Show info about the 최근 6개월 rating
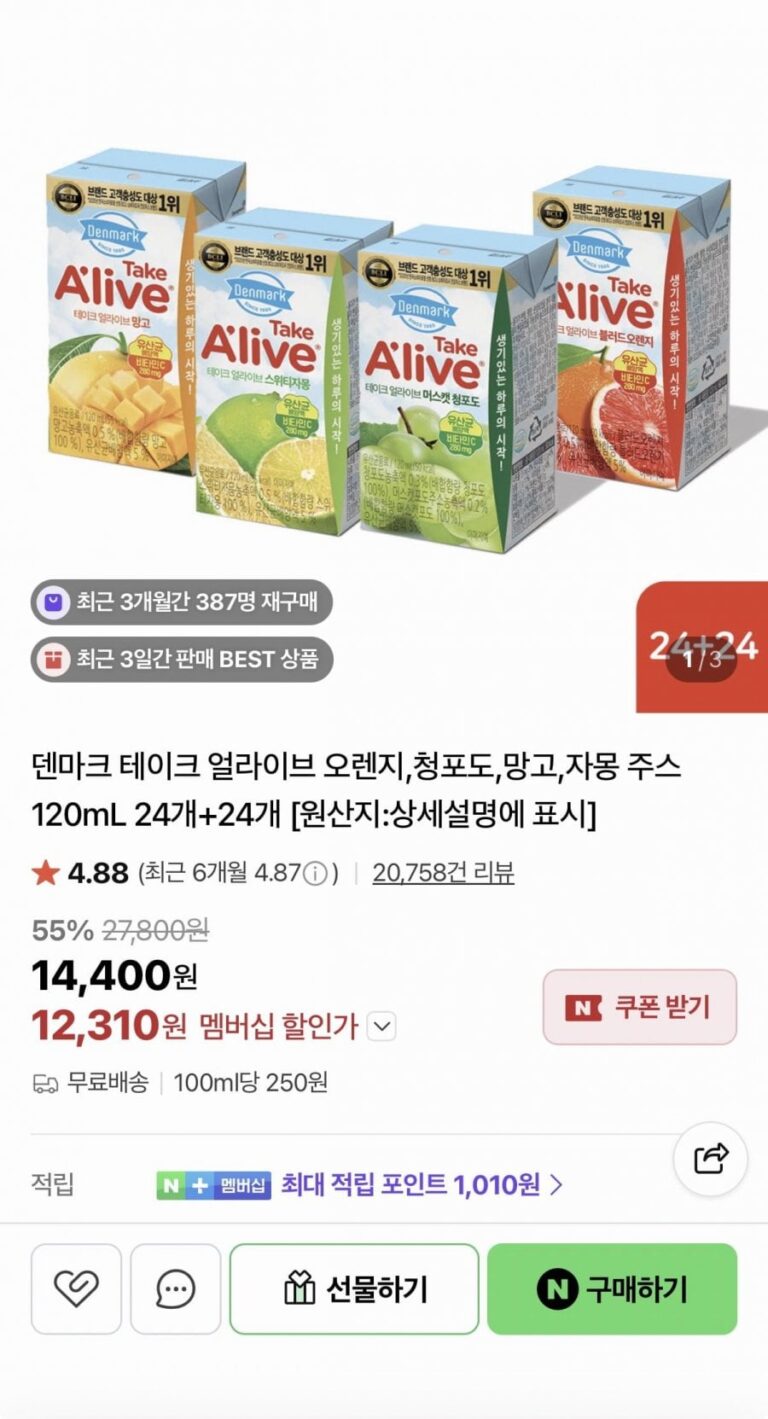 (x=316, y=874)
